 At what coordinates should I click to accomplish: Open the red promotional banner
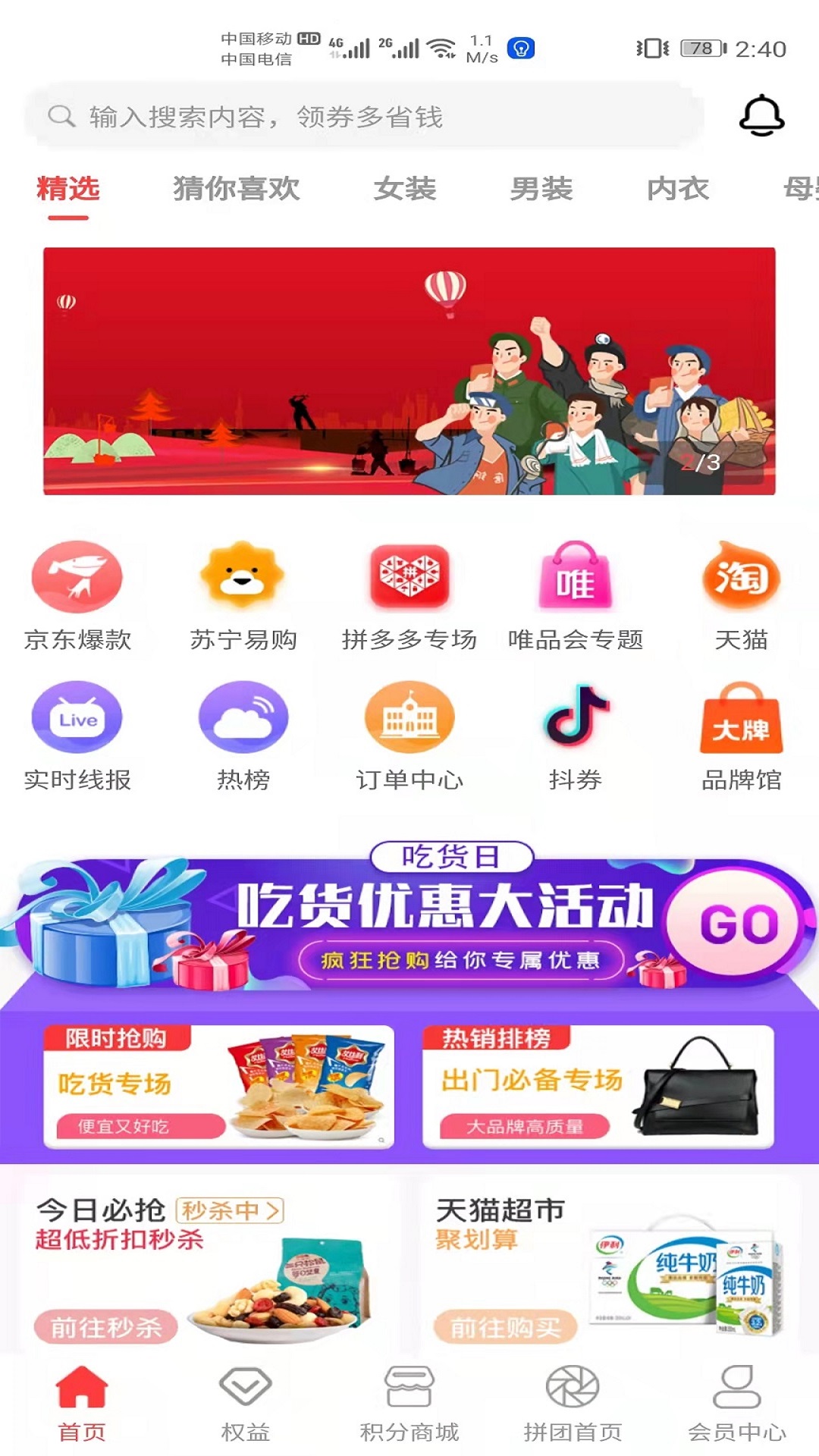(409, 371)
